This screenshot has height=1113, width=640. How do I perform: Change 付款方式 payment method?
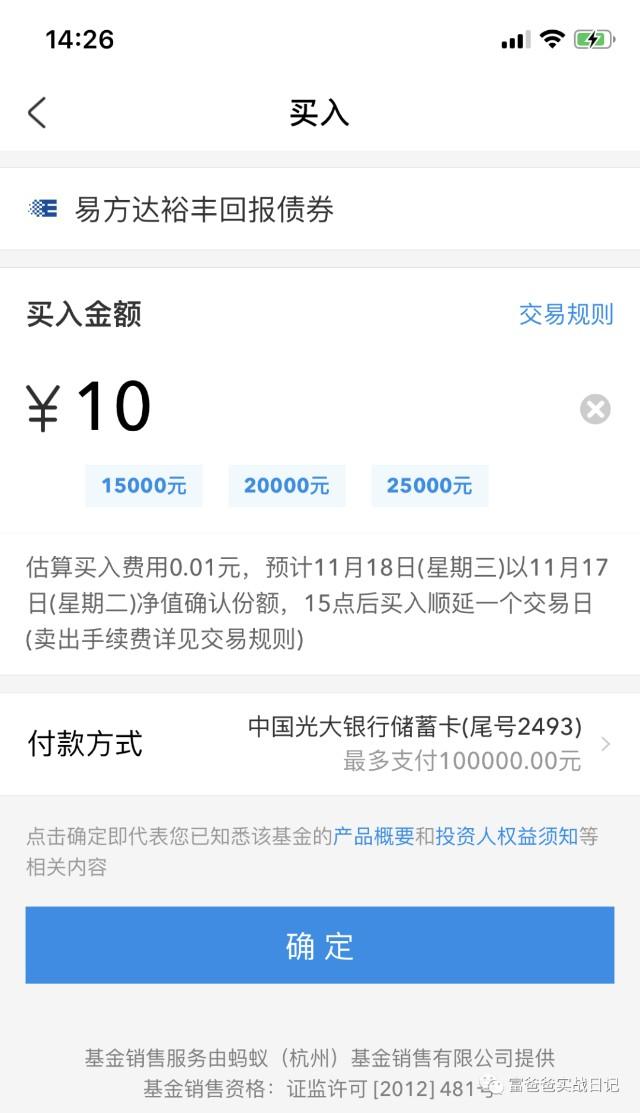point(320,743)
